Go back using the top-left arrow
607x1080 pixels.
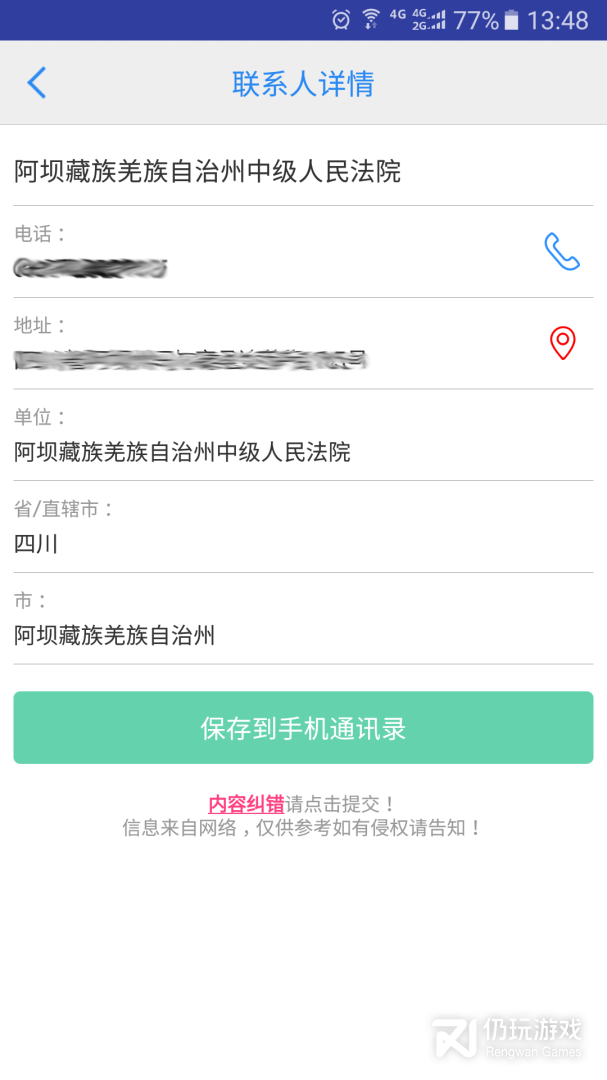(x=37, y=83)
